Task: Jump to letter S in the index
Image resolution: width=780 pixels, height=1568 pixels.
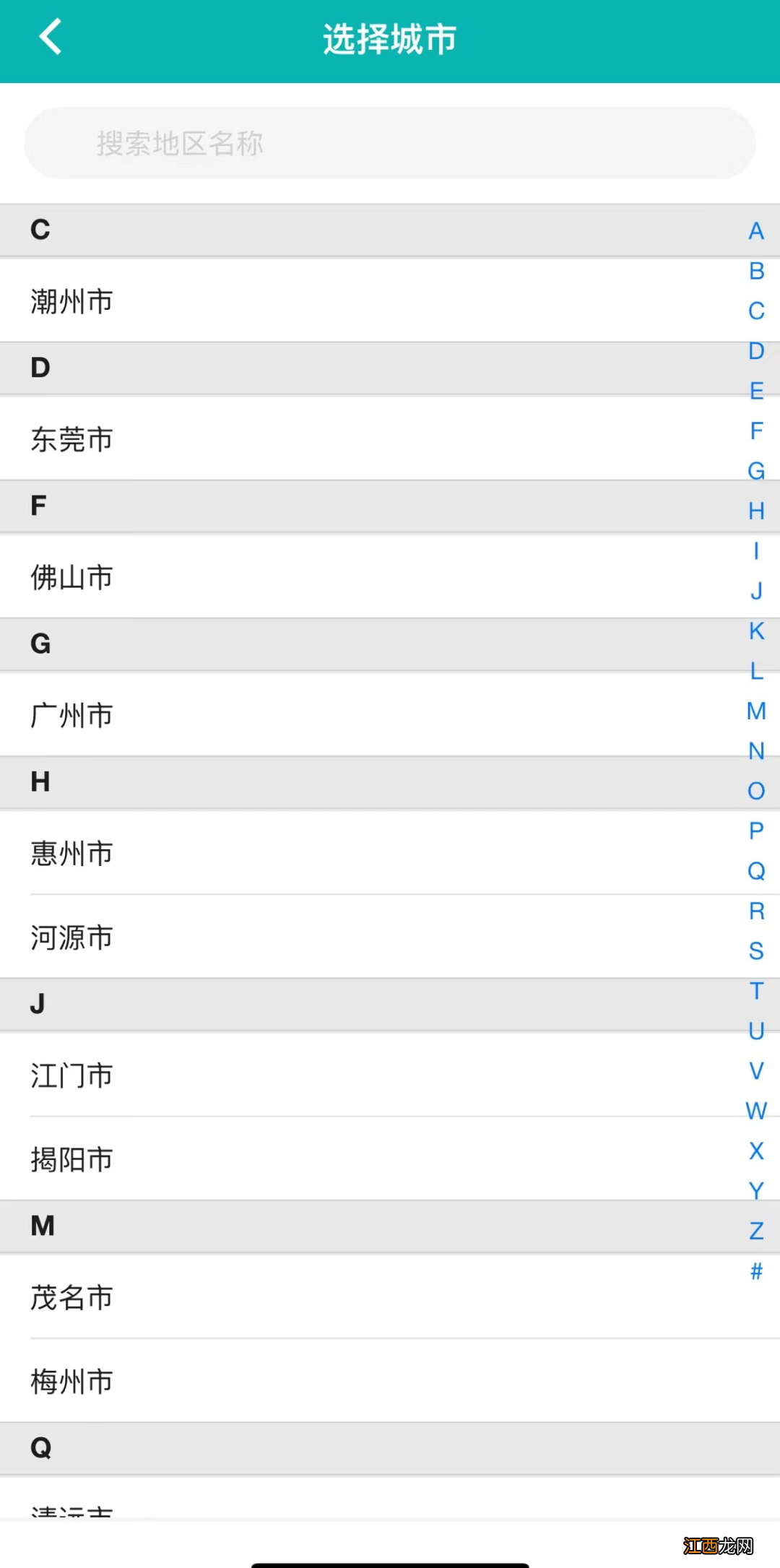Action: coord(756,951)
